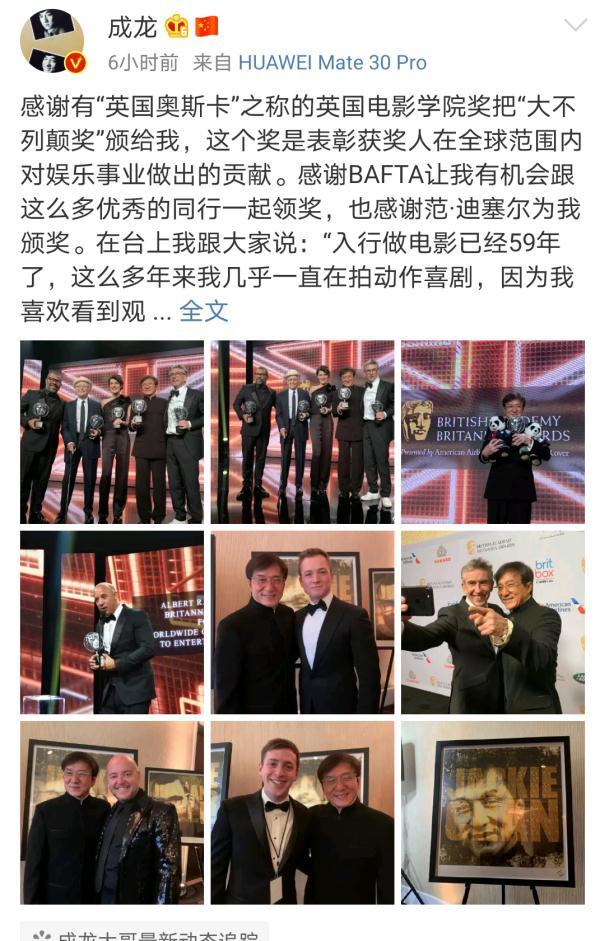Open photo with man in sequin jacket
The width and height of the screenshot is (600, 941).
point(112,811)
